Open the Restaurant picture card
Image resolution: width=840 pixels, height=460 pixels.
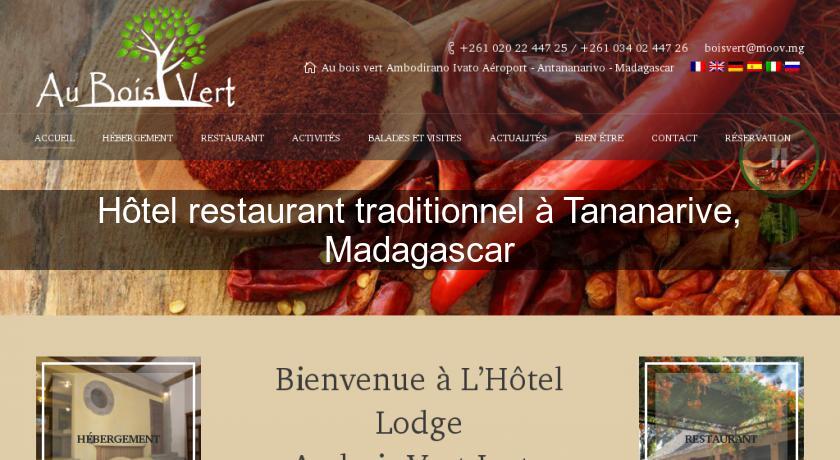point(720,410)
